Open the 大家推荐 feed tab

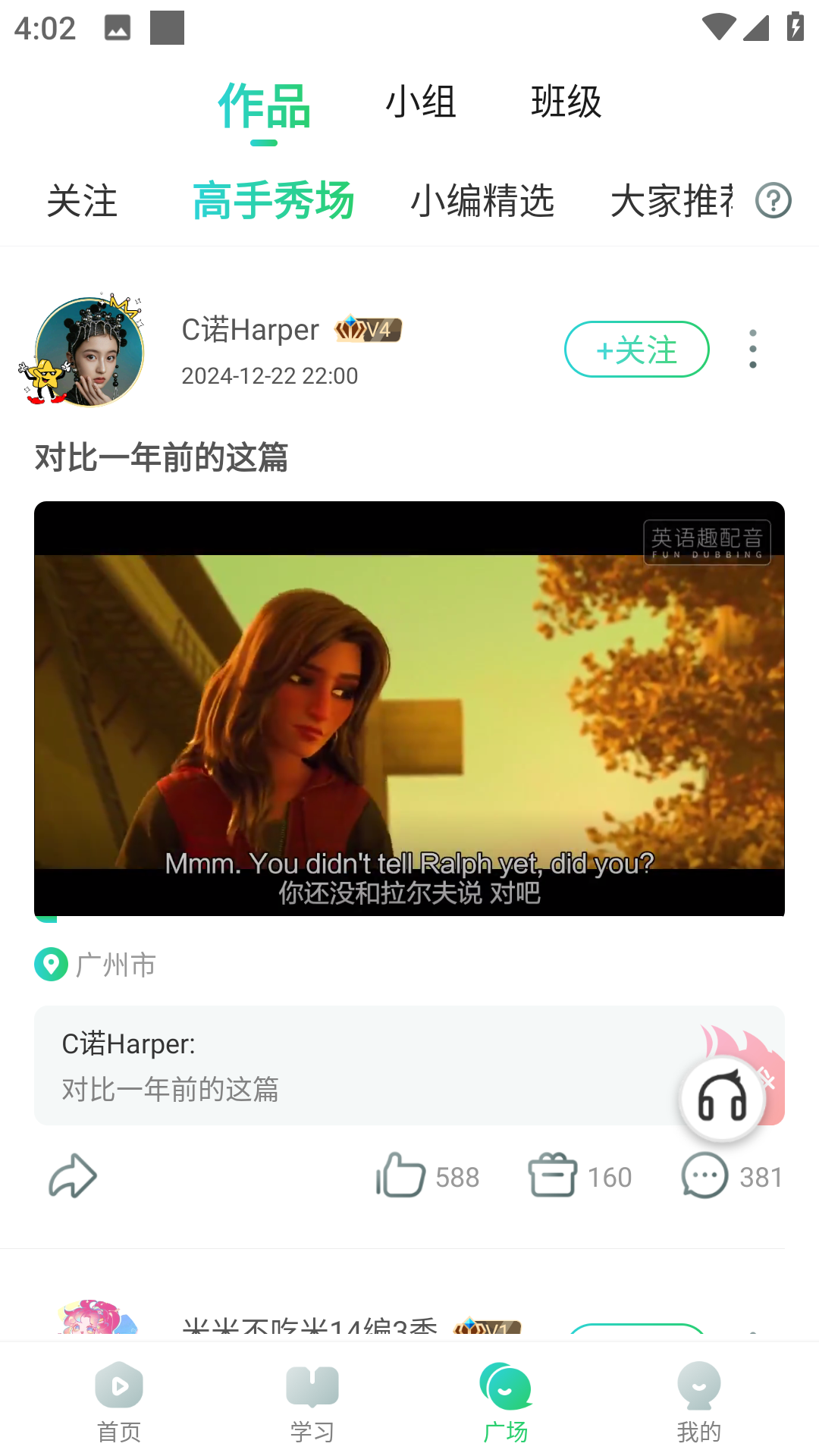tap(671, 201)
